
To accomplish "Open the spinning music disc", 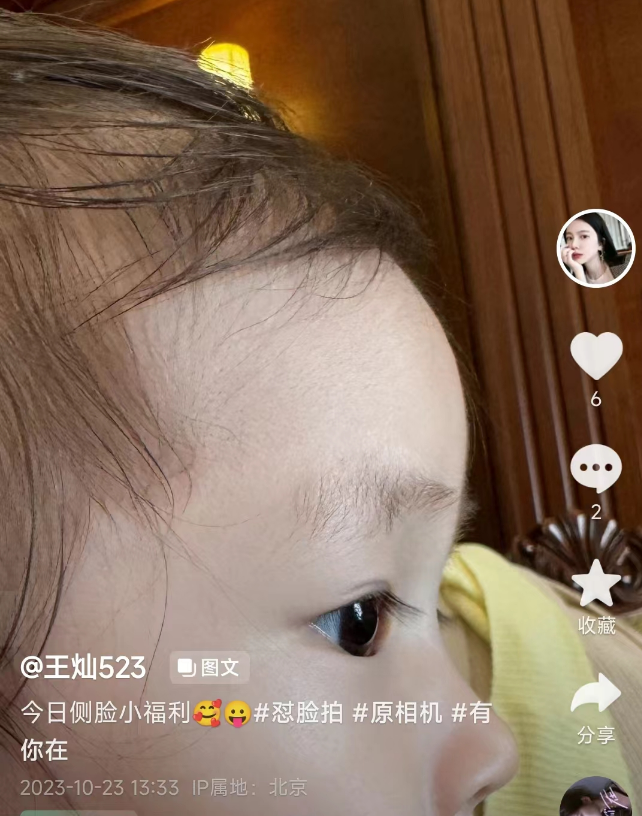I will tap(596, 798).
